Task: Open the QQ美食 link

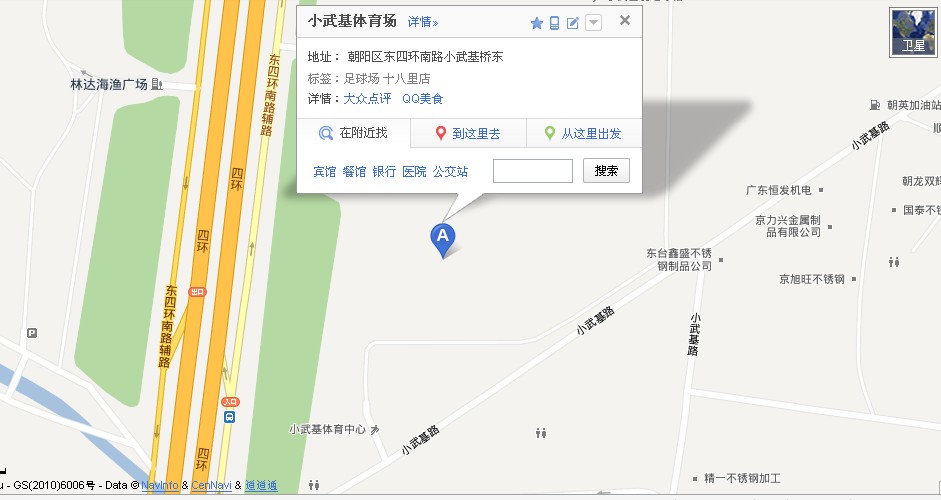Action: tap(422, 99)
